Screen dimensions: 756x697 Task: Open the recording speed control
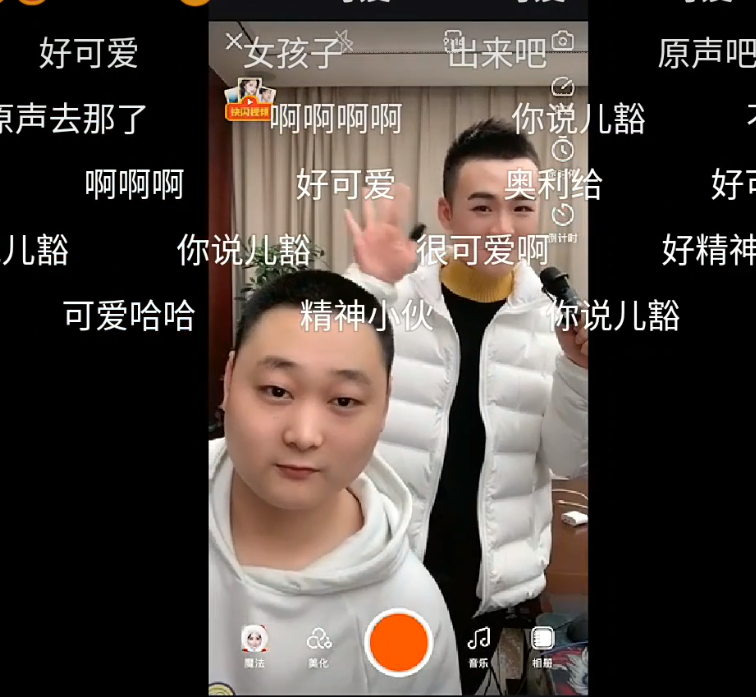click(x=563, y=87)
